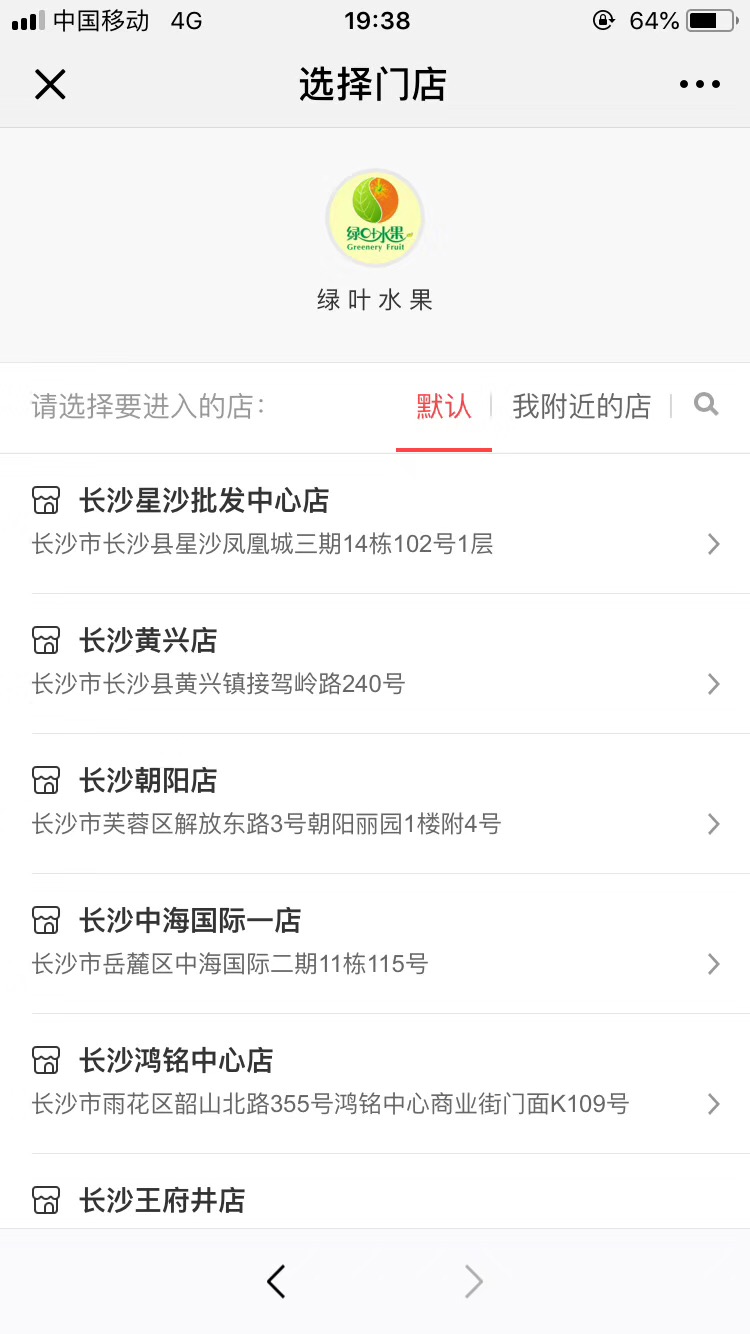Screen dimensions: 750x1334
Task: Open the search for stores
Action: [706, 405]
